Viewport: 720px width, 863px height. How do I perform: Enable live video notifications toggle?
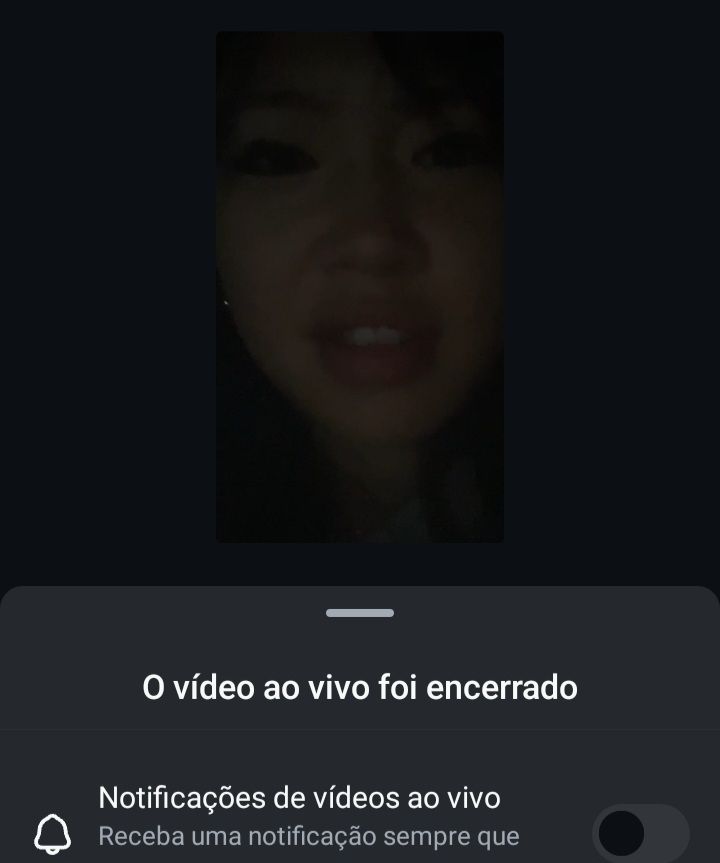640,832
